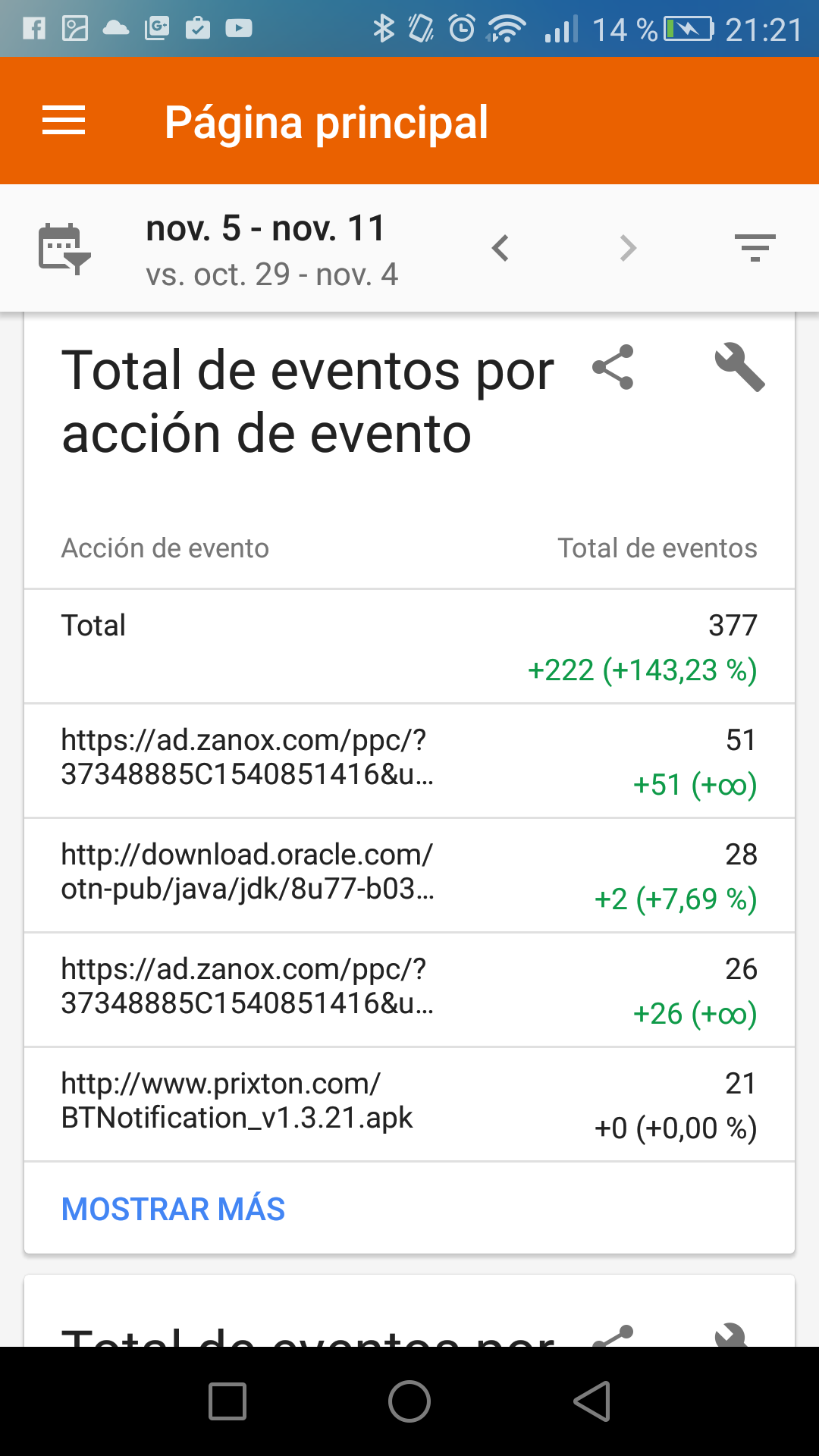Open the zanox event row with 51 events
819x1456 pixels.
pyautogui.click(x=409, y=761)
